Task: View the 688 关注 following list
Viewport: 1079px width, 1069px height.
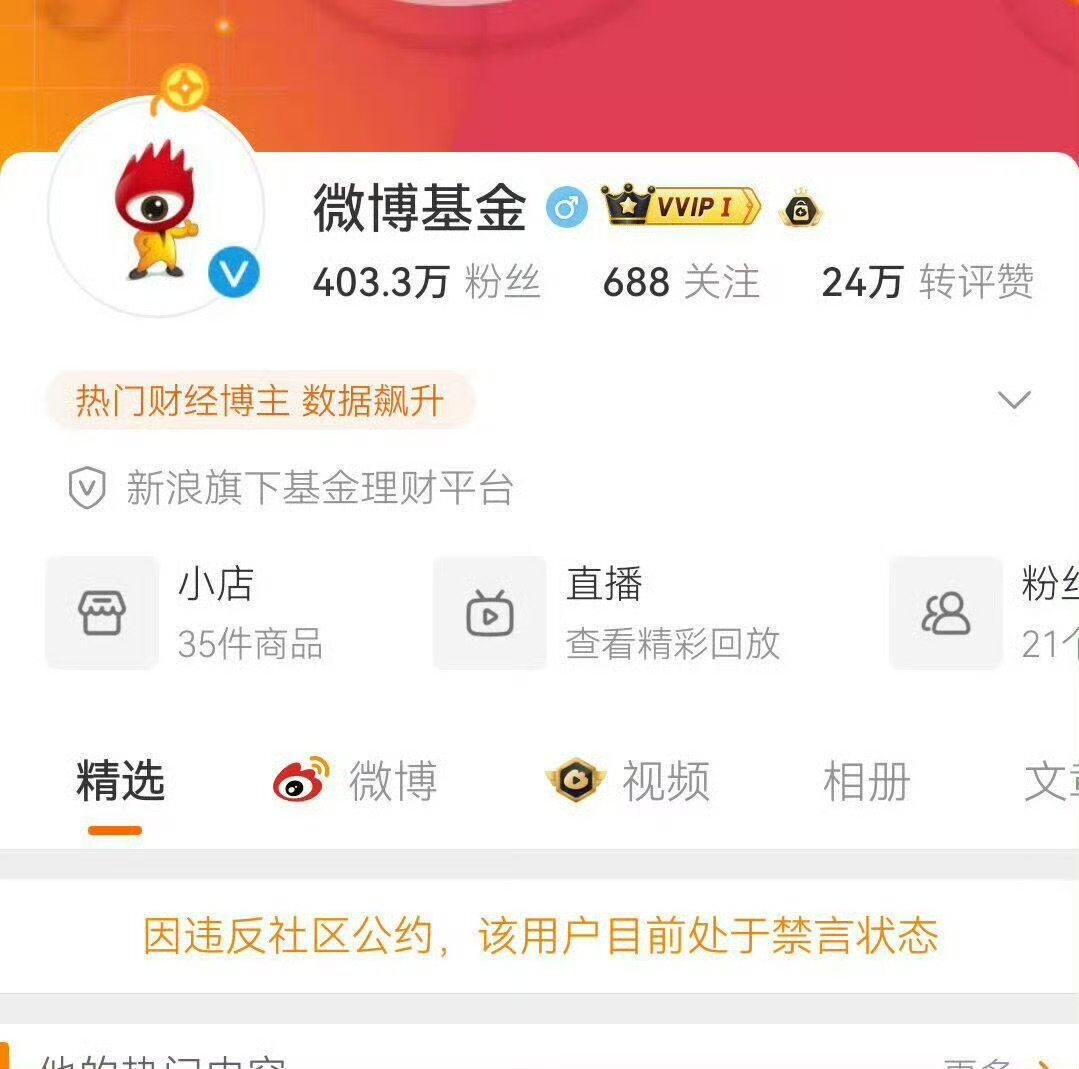Action: [x=680, y=282]
